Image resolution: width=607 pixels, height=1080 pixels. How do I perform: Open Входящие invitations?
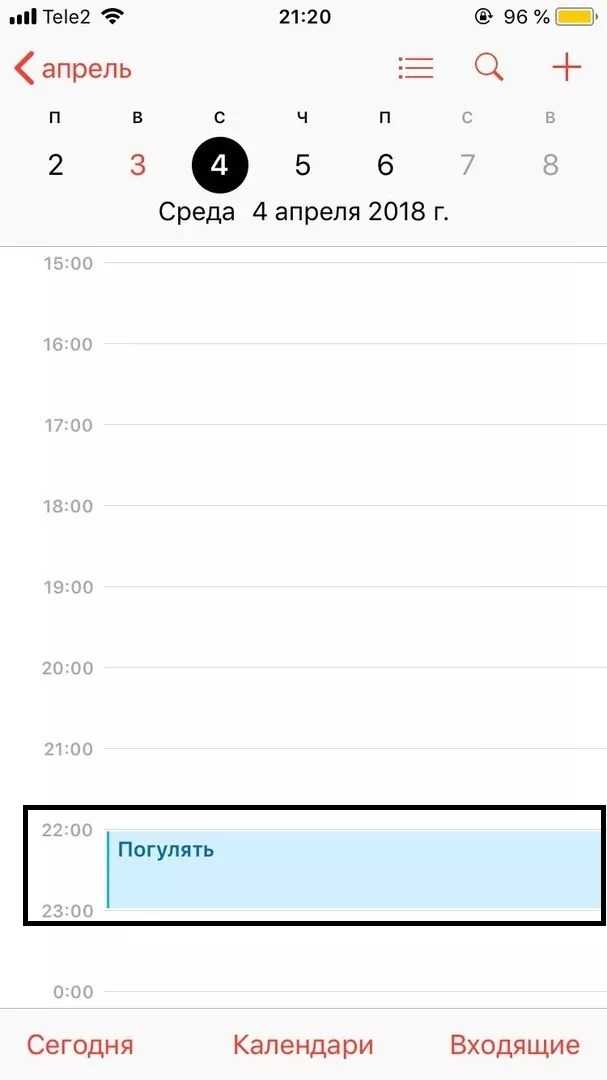[x=515, y=1045]
